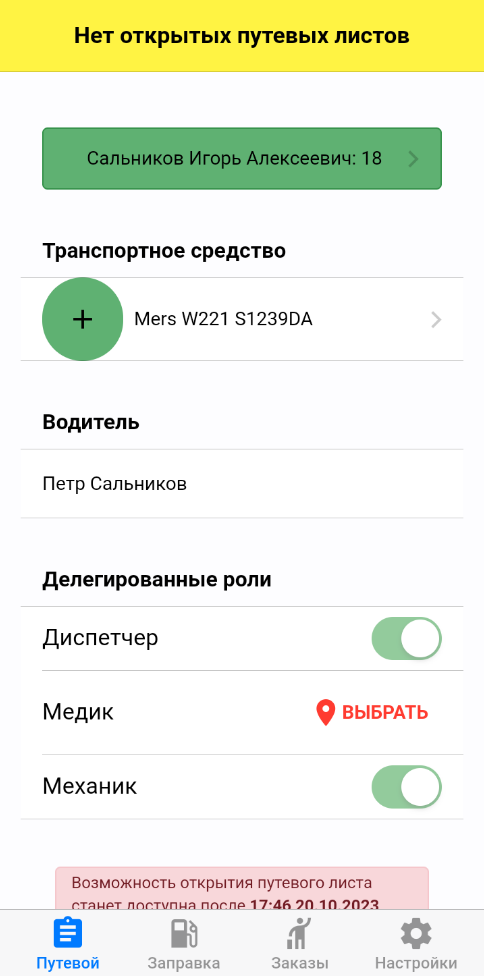This screenshot has width=484, height=976.
Task: Toggle the Диспетчер role switch
Action: [406, 639]
